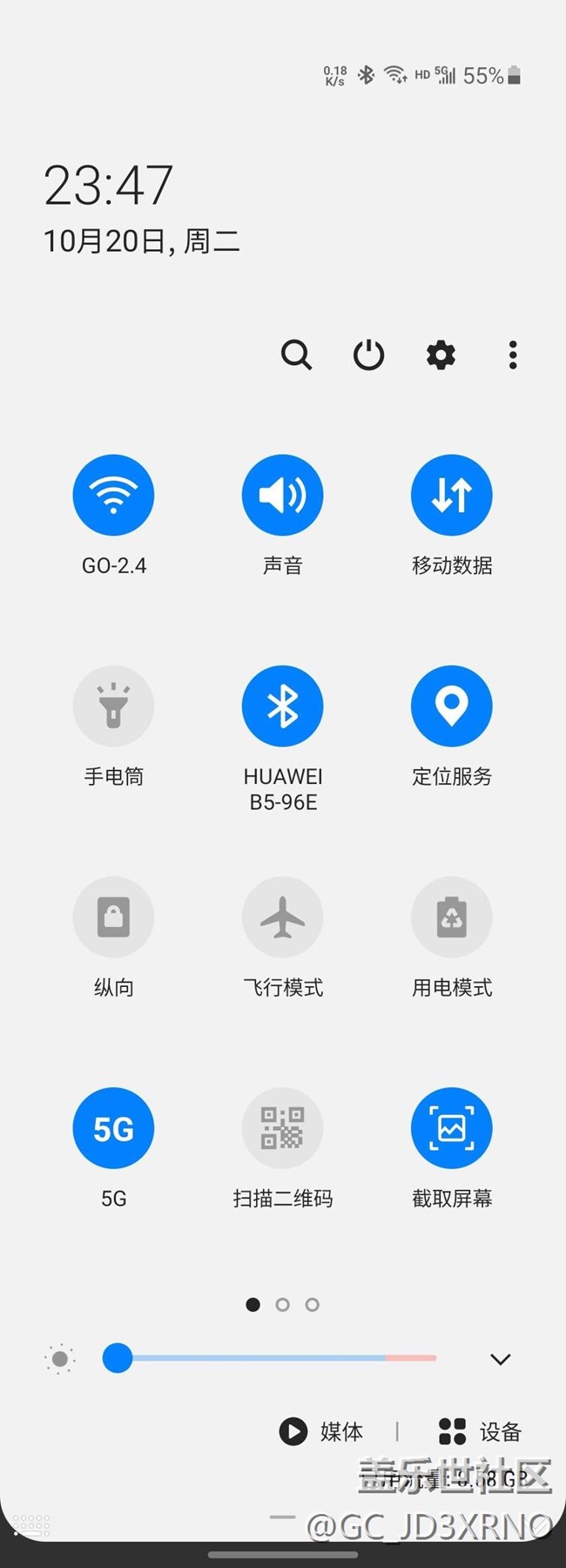The height and width of the screenshot is (1568, 566).
Task: Disable 移动数据 mobile data
Action: click(451, 495)
